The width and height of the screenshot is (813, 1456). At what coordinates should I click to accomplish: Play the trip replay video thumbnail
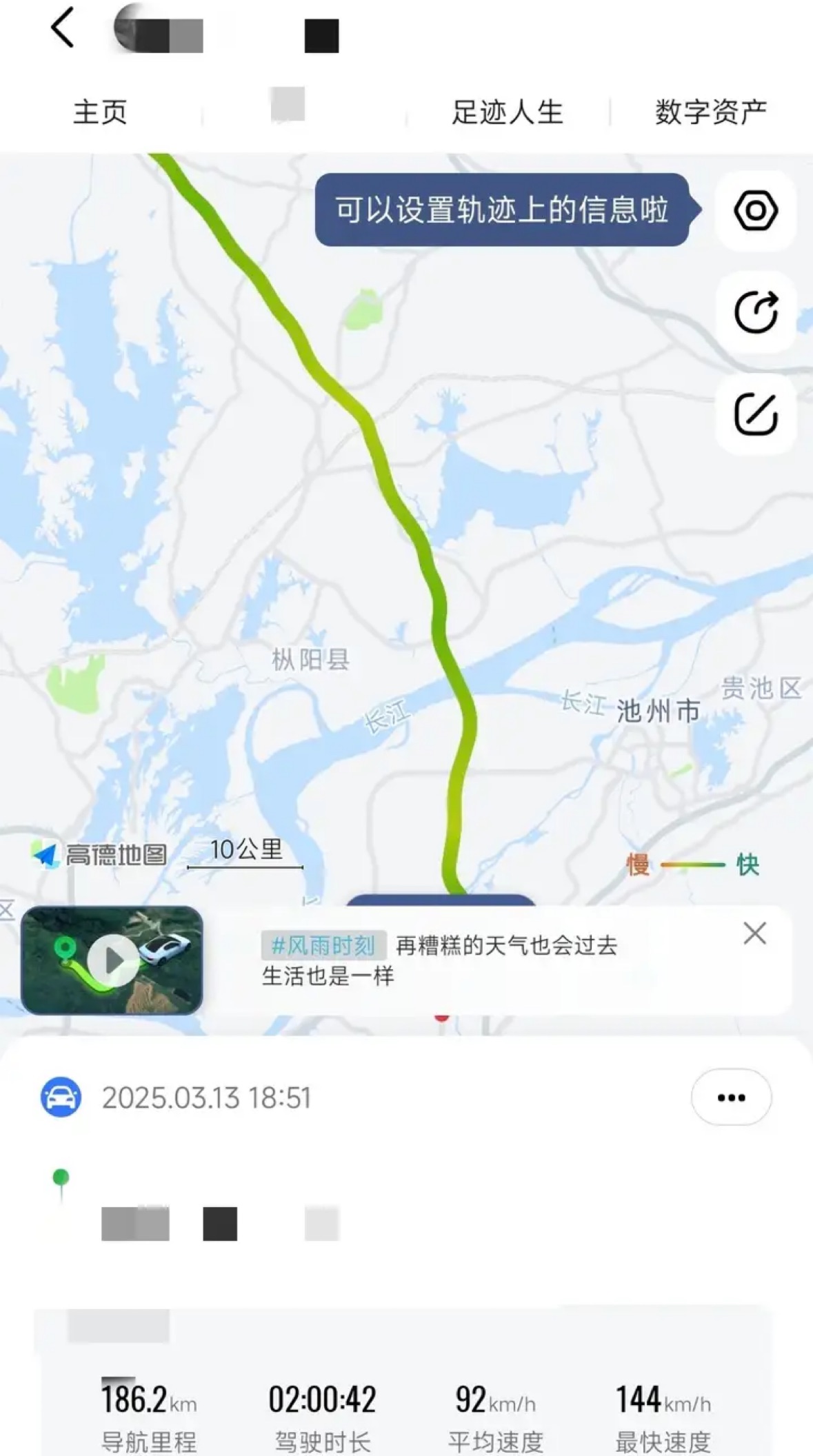(x=112, y=960)
